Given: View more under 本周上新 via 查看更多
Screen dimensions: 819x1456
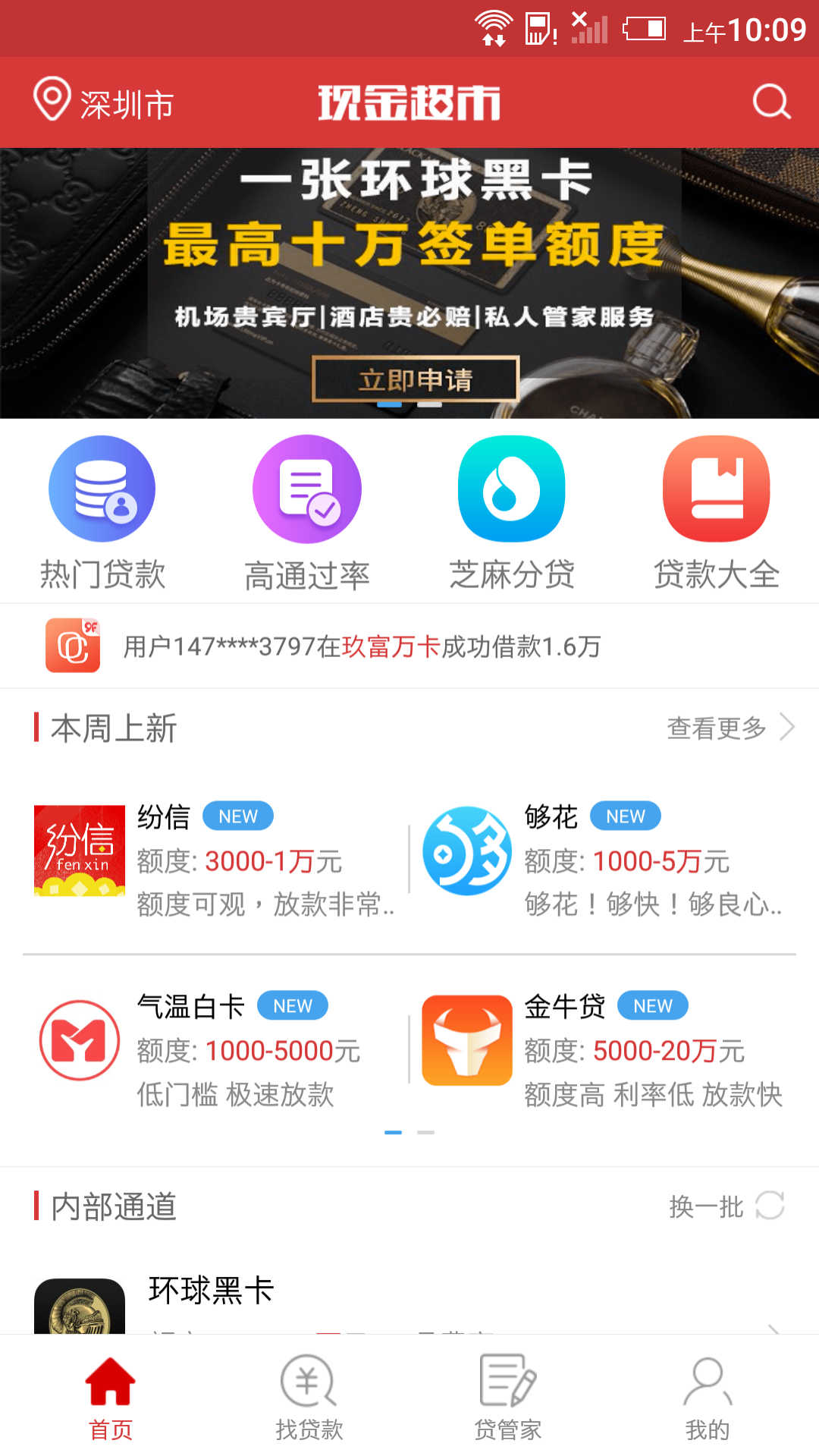Looking at the screenshot, I should tap(730, 728).
